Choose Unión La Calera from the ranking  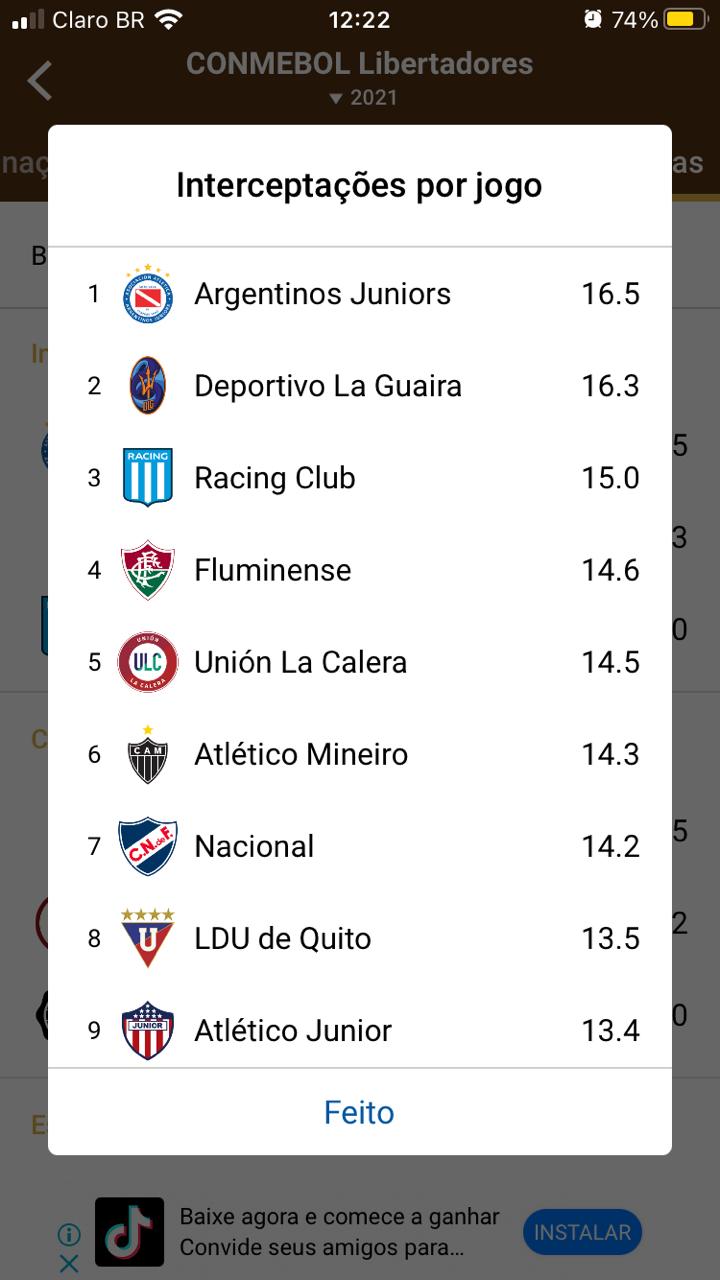[360, 662]
